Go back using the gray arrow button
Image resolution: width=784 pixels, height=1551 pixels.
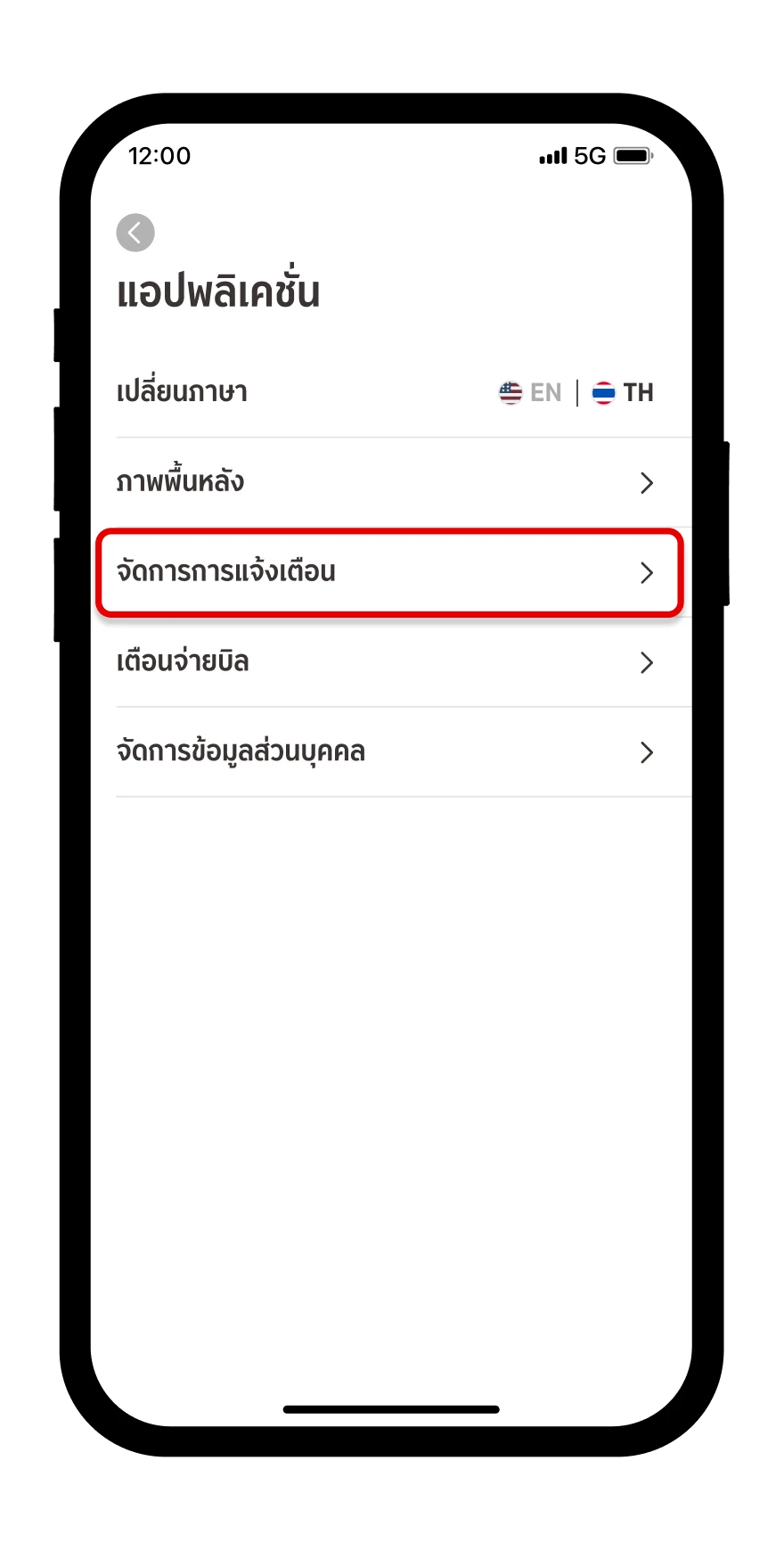[135, 233]
